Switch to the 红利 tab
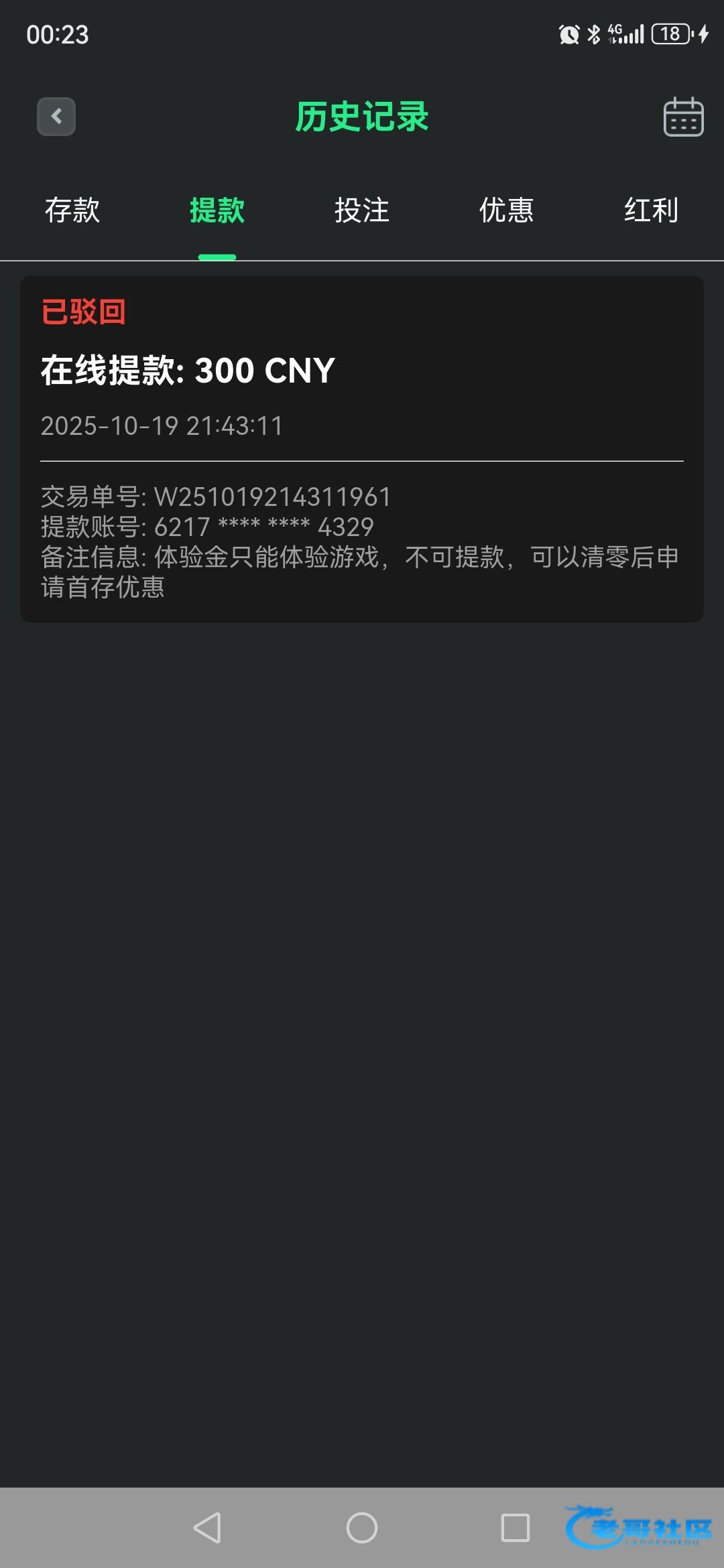Viewport: 724px width, 1568px height. tap(651, 210)
